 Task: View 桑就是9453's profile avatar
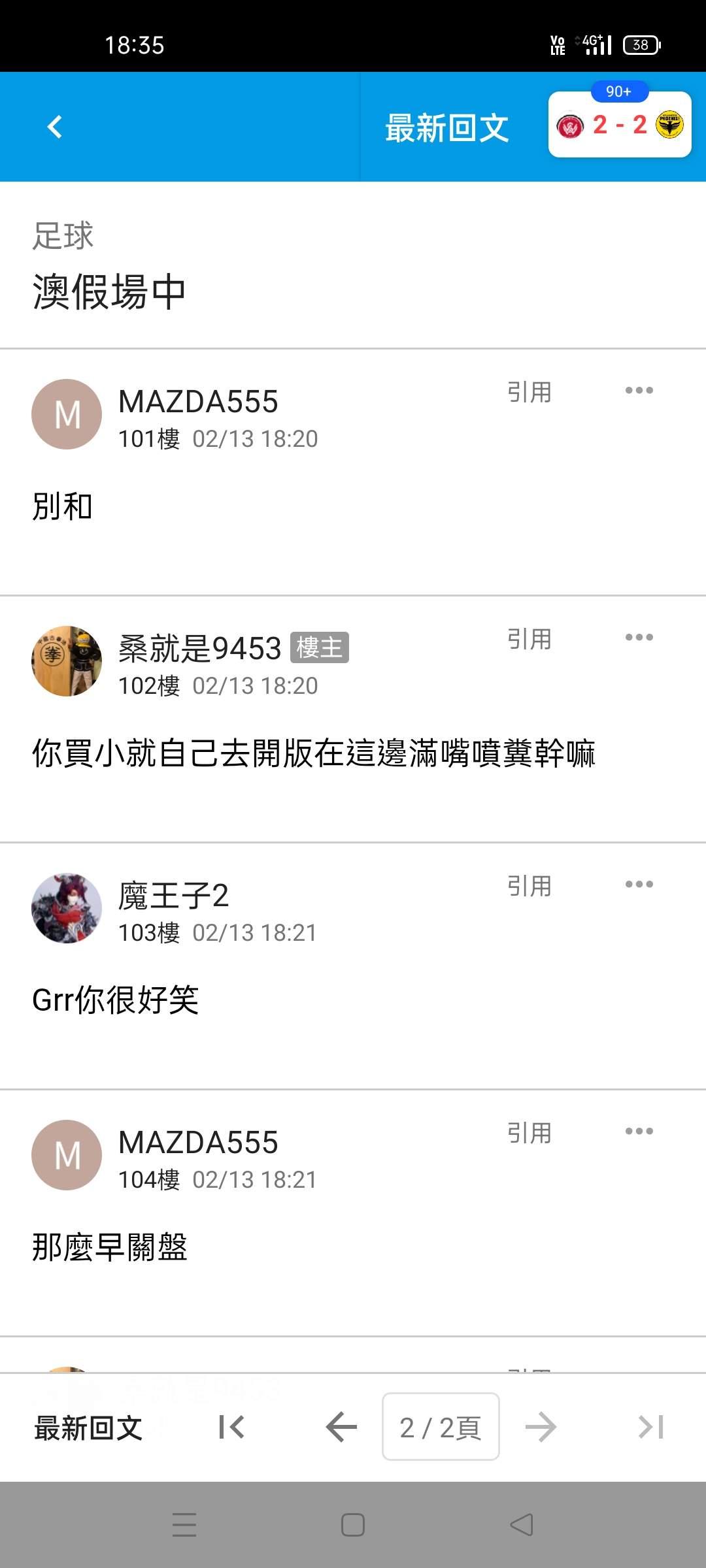click(67, 661)
